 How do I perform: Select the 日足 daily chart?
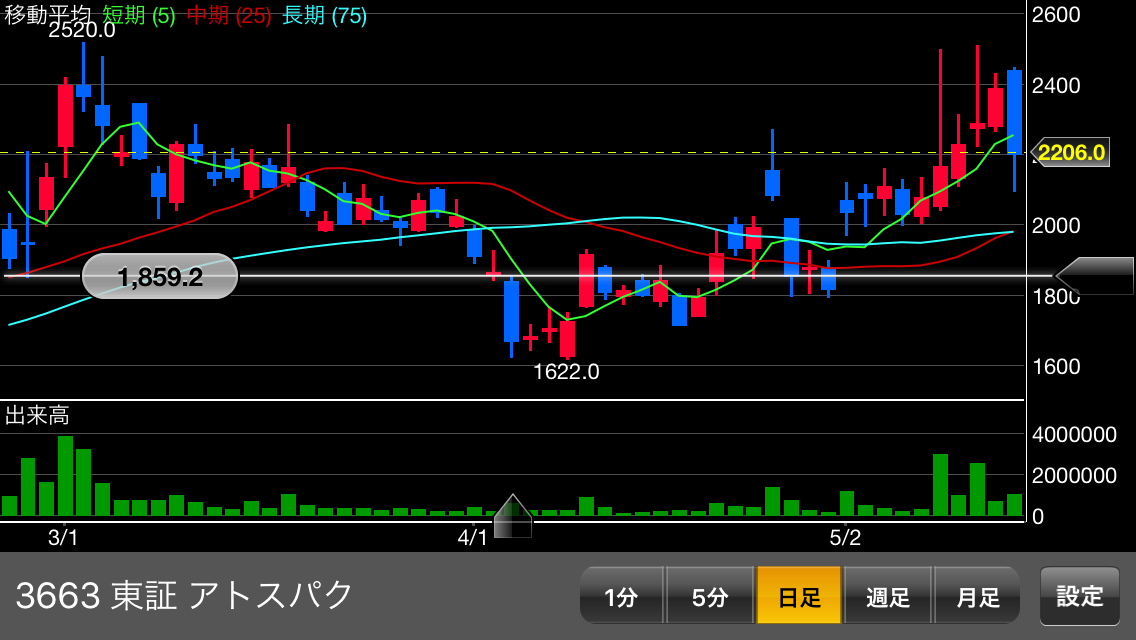pyautogui.click(x=799, y=596)
